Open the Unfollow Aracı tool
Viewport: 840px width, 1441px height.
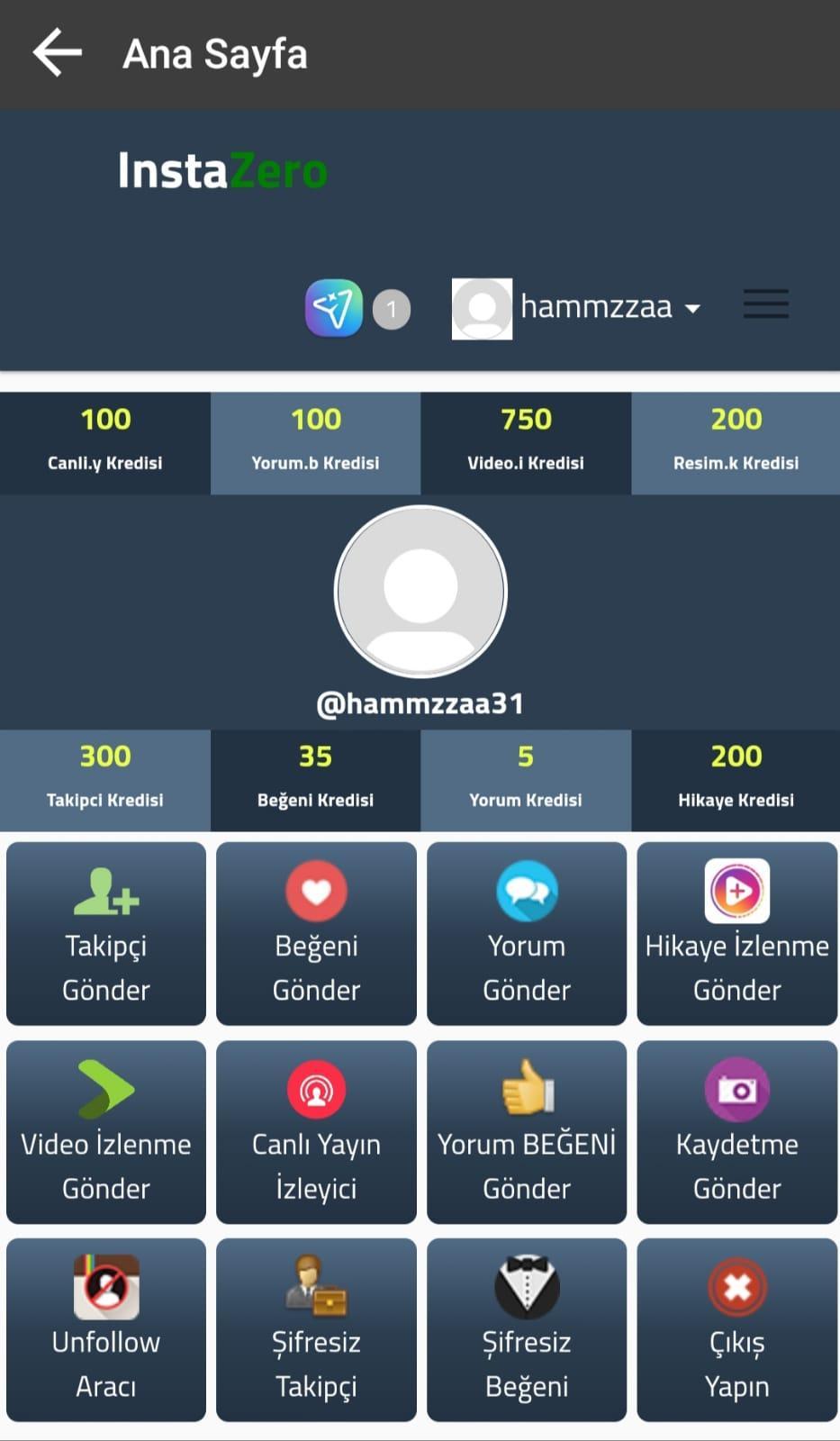point(106,1330)
